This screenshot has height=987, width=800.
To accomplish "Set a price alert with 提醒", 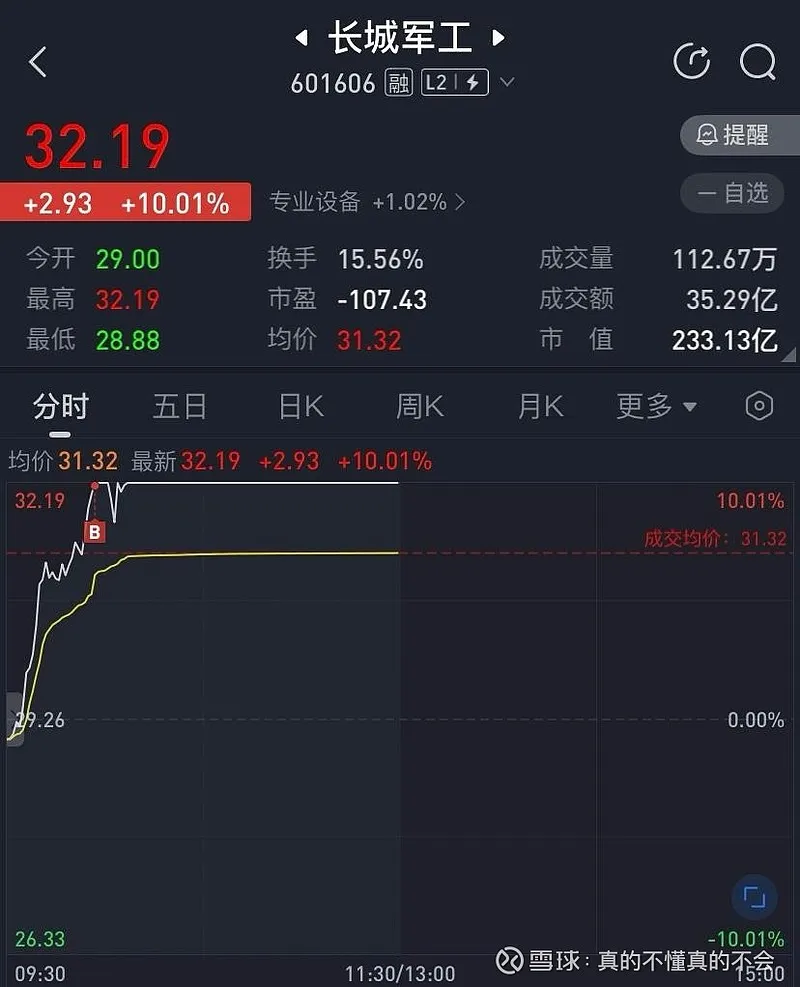I will click(x=737, y=135).
